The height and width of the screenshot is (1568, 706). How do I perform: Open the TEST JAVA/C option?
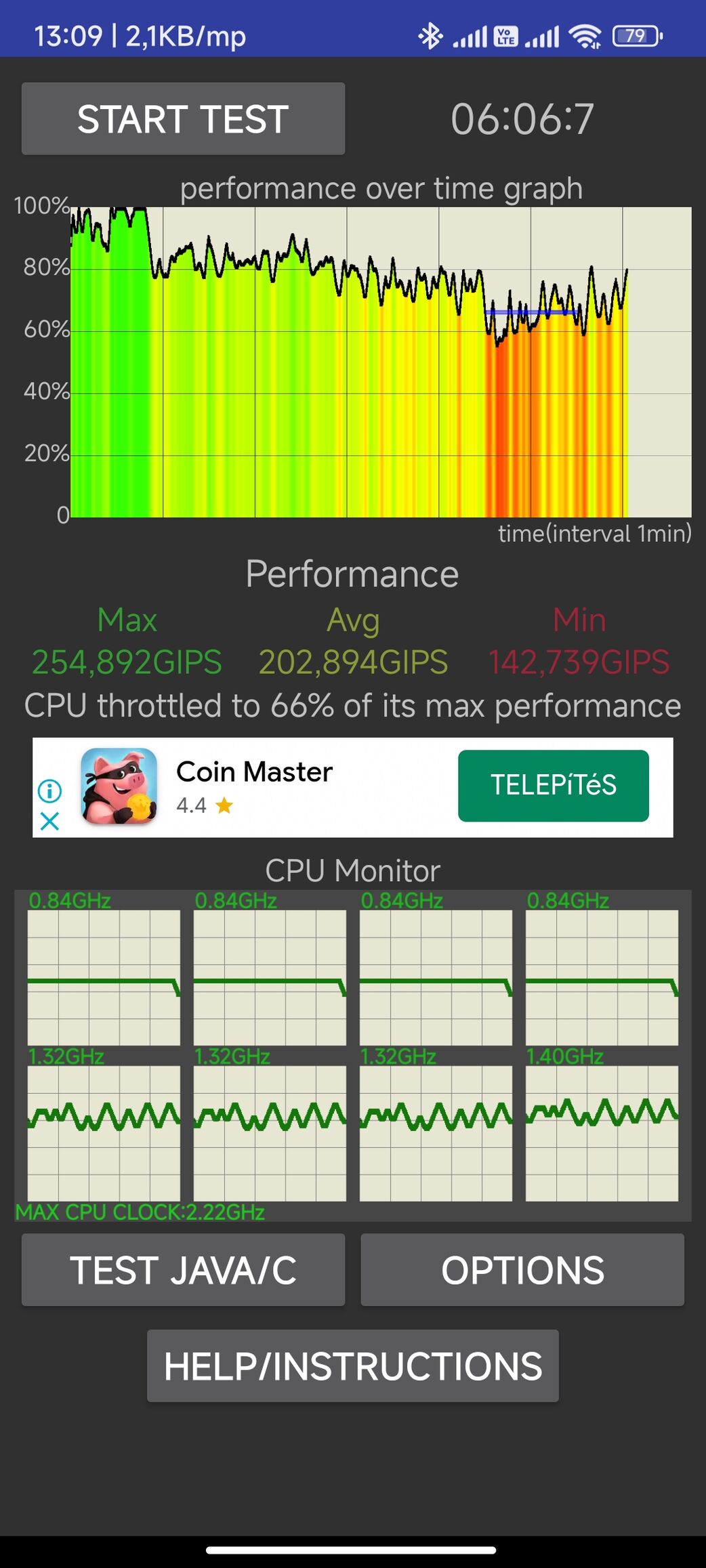tap(183, 1270)
